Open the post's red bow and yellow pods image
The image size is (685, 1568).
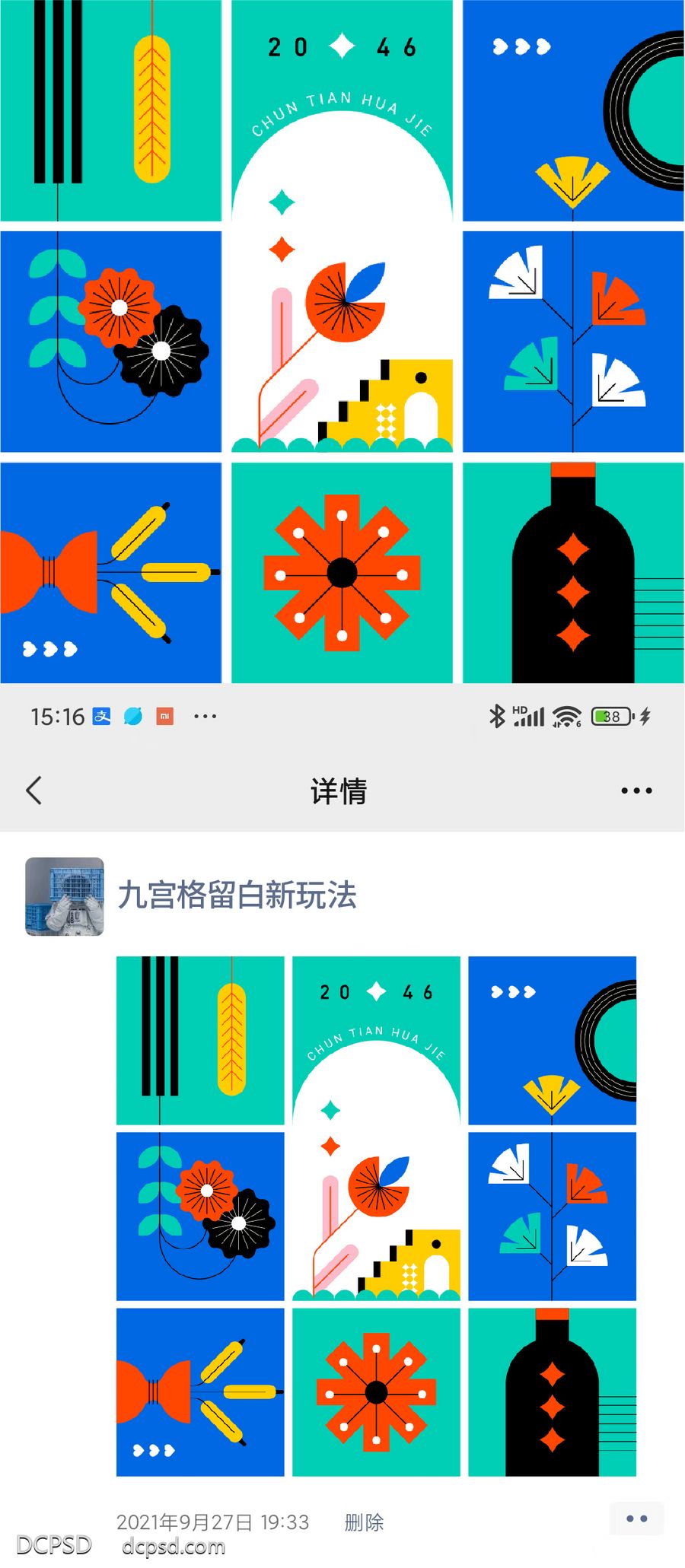[200, 1392]
